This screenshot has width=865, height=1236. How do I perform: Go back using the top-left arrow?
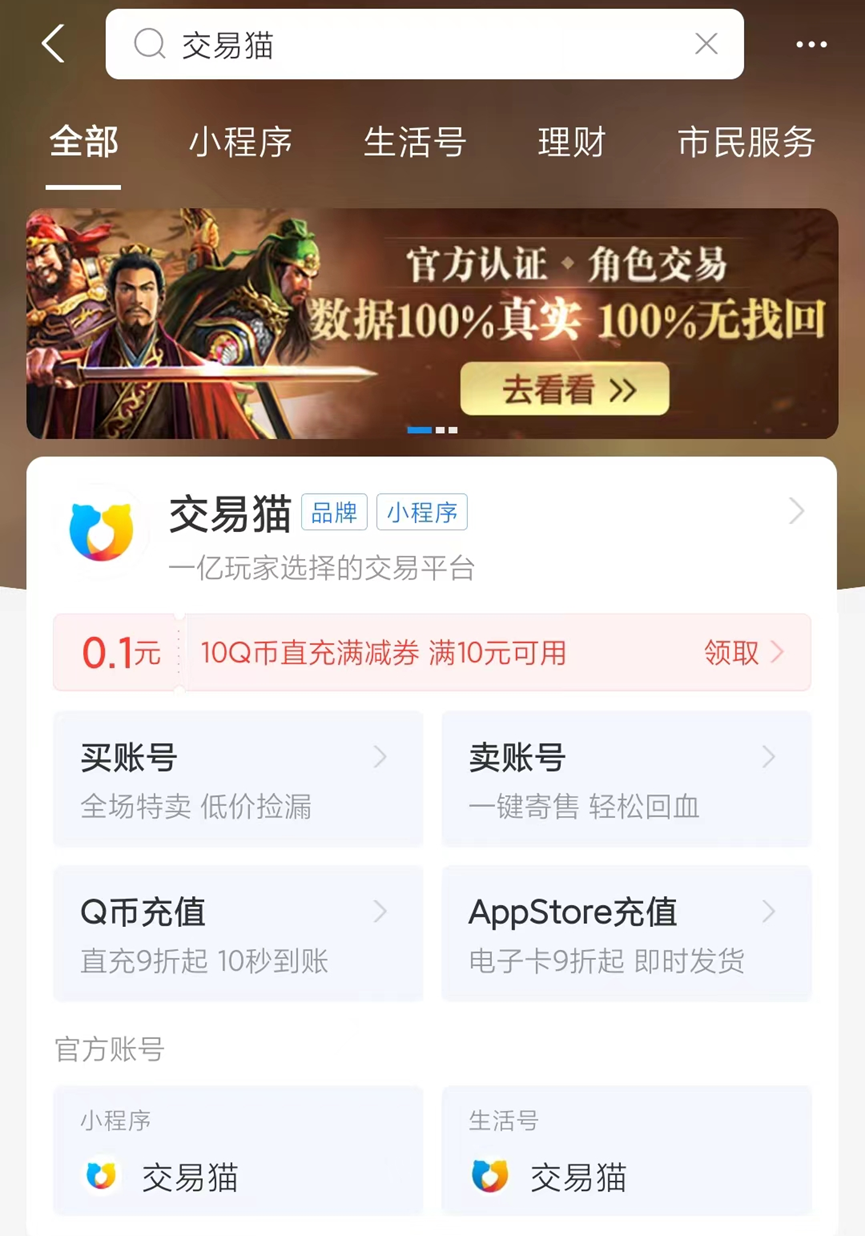click(53, 44)
